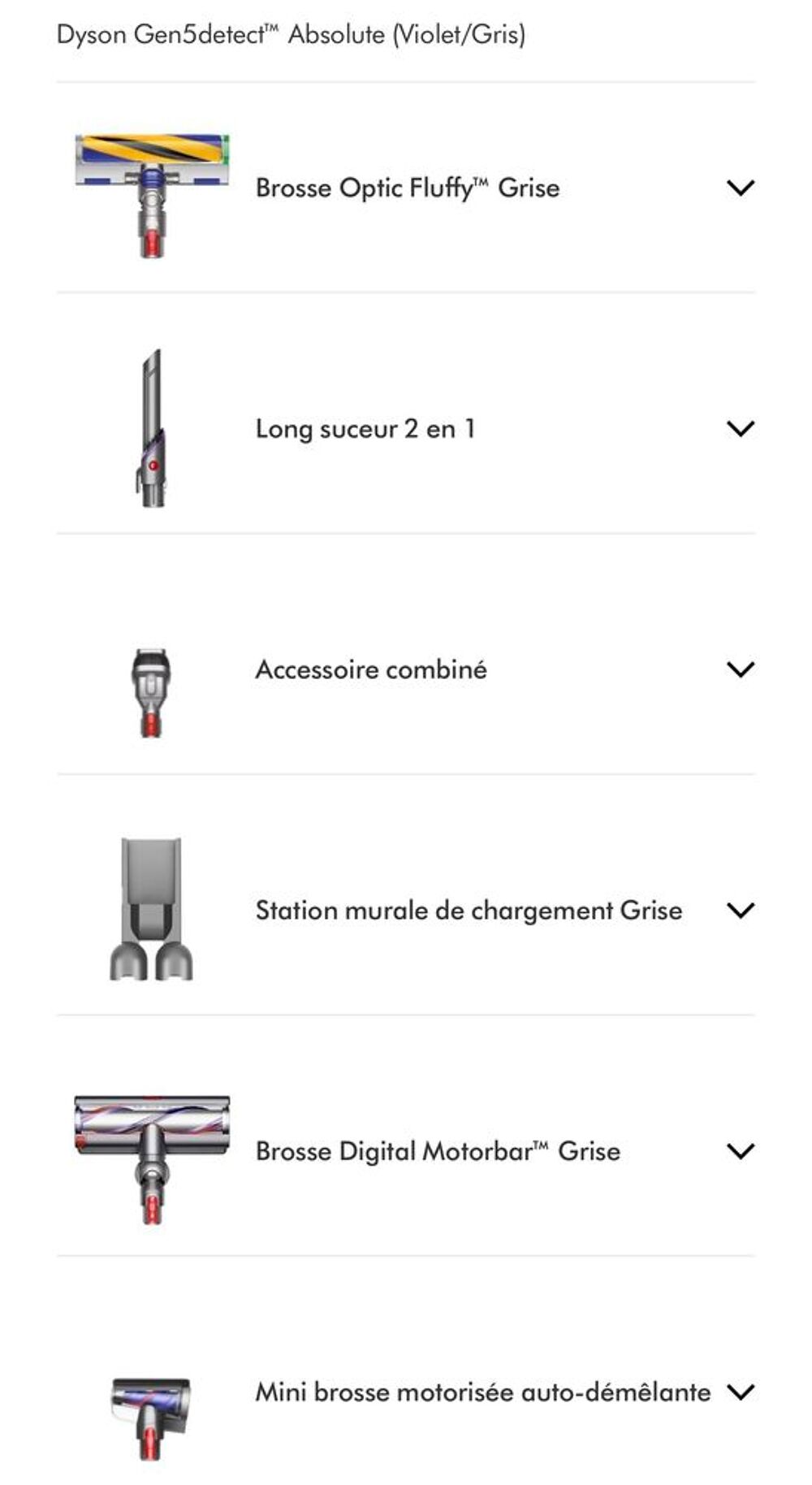Expand the Long suceur 2 en 1 details
Image resolution: width=812 pixels, height=1485 pixels.
click(x=739, y=428)
